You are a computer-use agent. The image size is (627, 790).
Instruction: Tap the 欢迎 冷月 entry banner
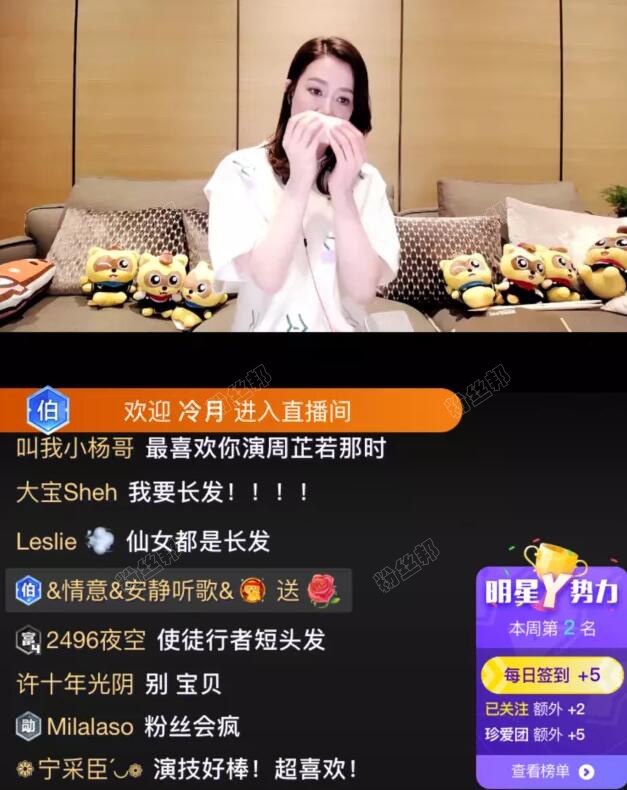[236, 411]
